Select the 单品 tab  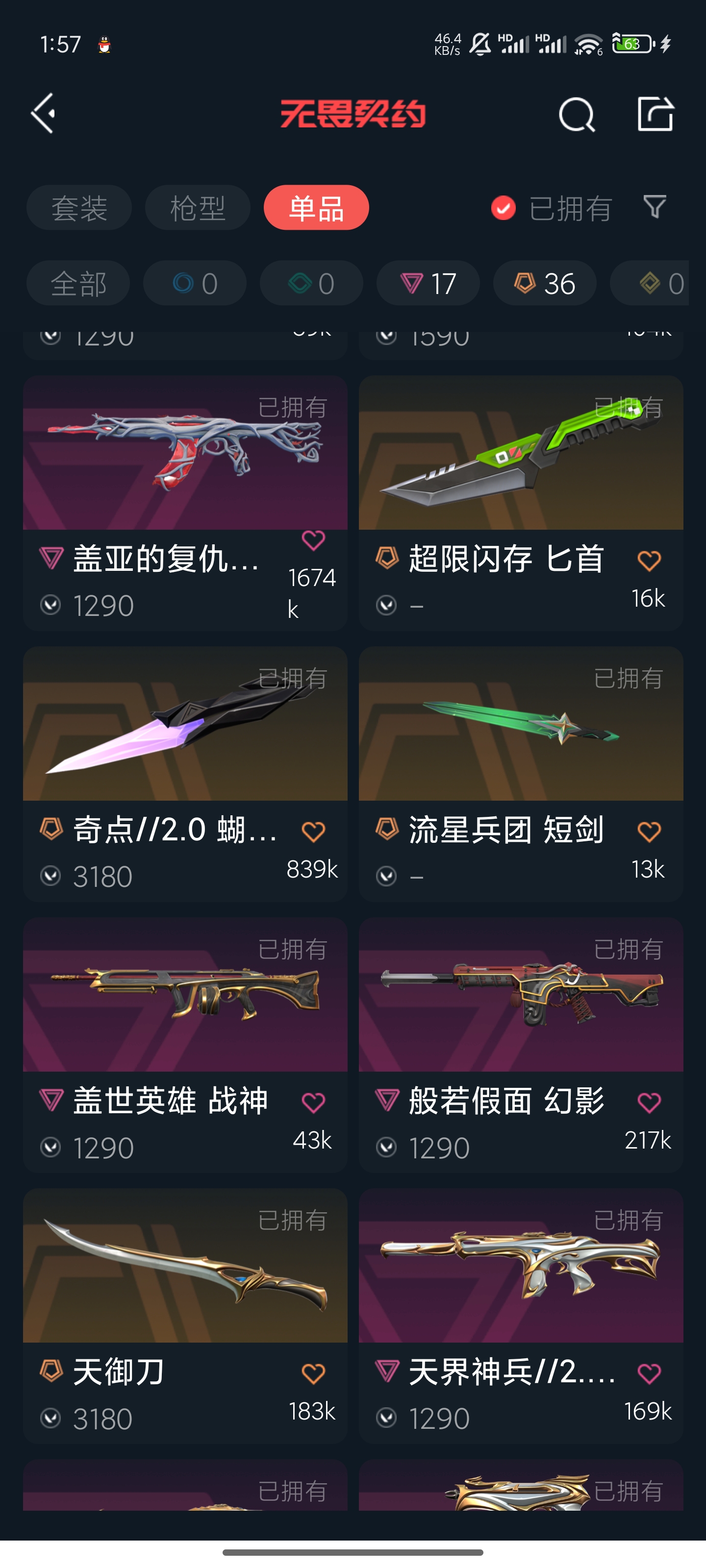316,208
